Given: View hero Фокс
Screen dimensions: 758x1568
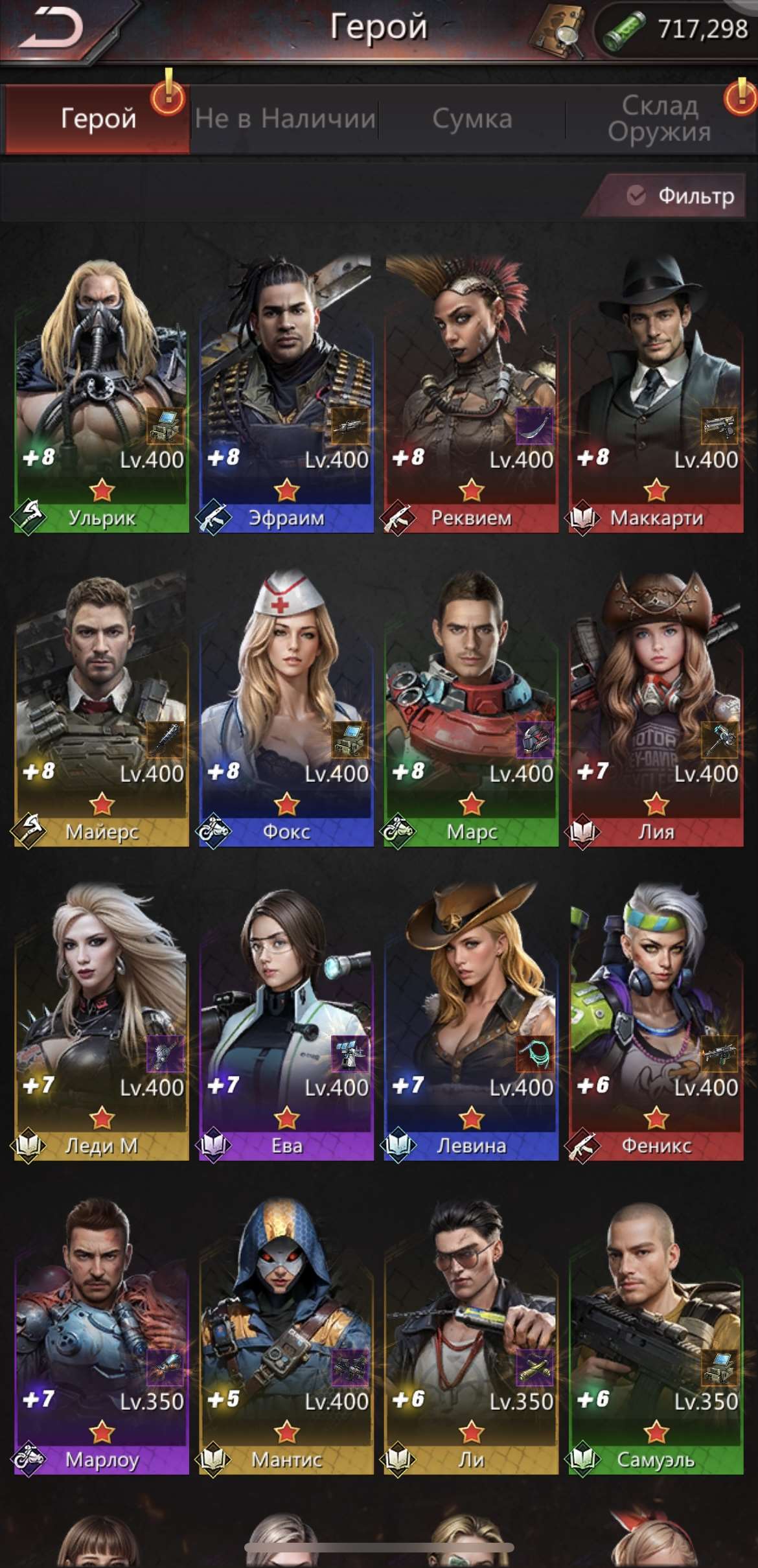Looking at the screenshot, I should (x=286, y=709).
